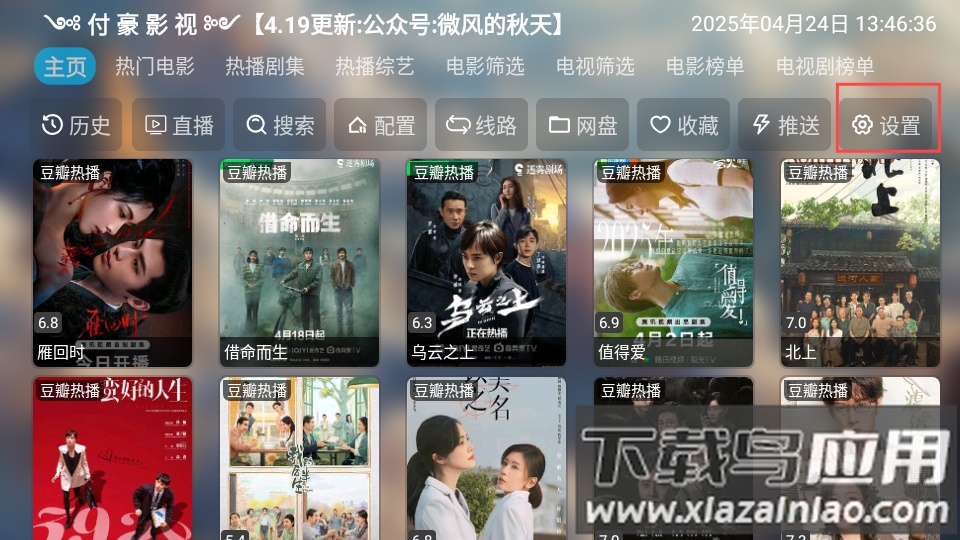
Task: Tap the 推送 push button
Action: coord(785,125)
